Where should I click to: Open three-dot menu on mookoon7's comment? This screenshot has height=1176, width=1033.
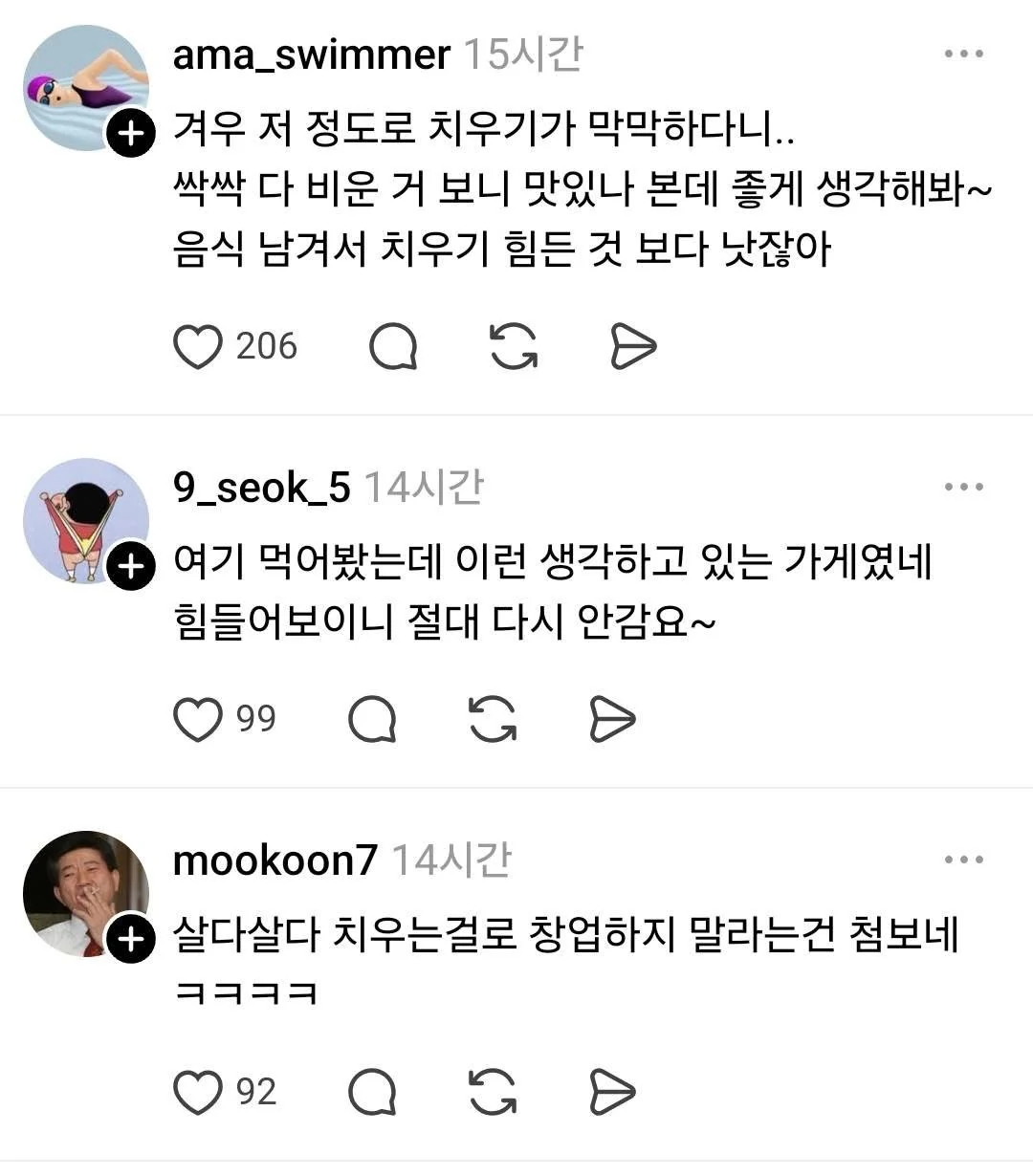[x=963, y=860]
